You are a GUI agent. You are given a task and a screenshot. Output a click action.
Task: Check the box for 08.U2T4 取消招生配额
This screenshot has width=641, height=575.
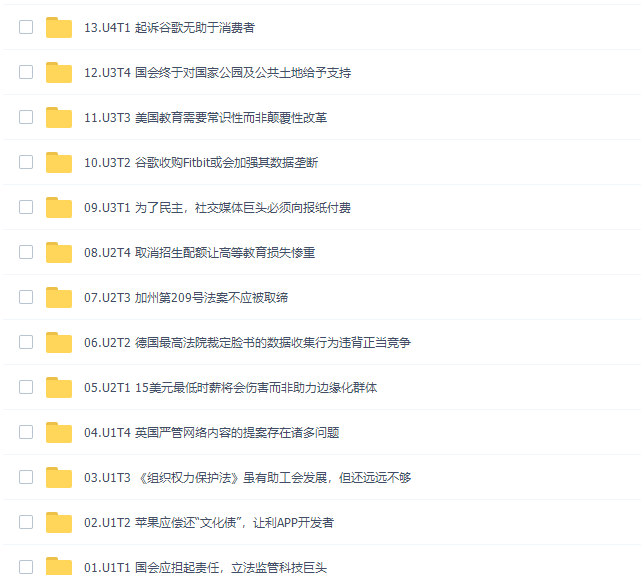click(x=26, y=252)
